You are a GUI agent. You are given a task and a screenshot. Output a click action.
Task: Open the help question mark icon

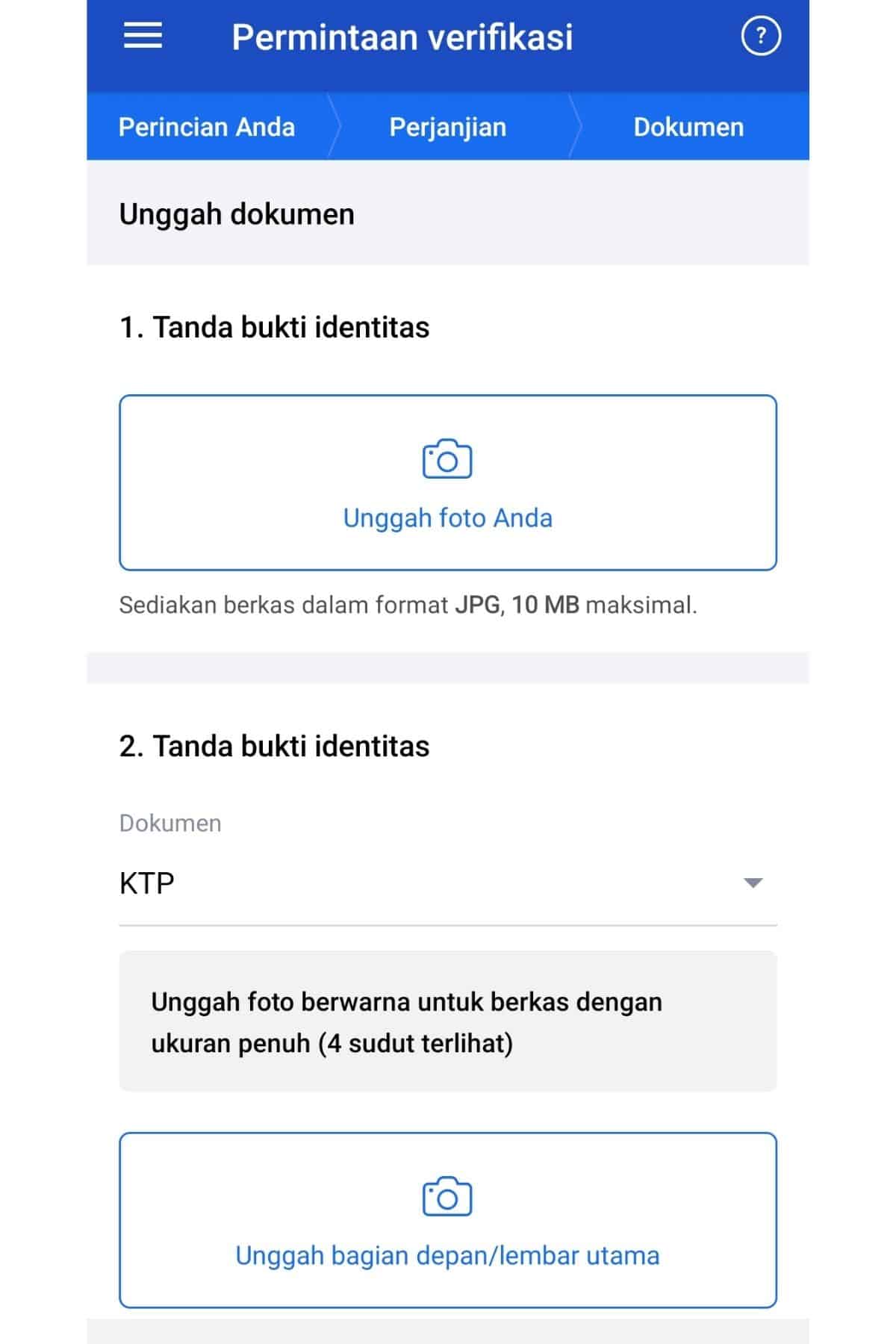click(x=760, y=36)
